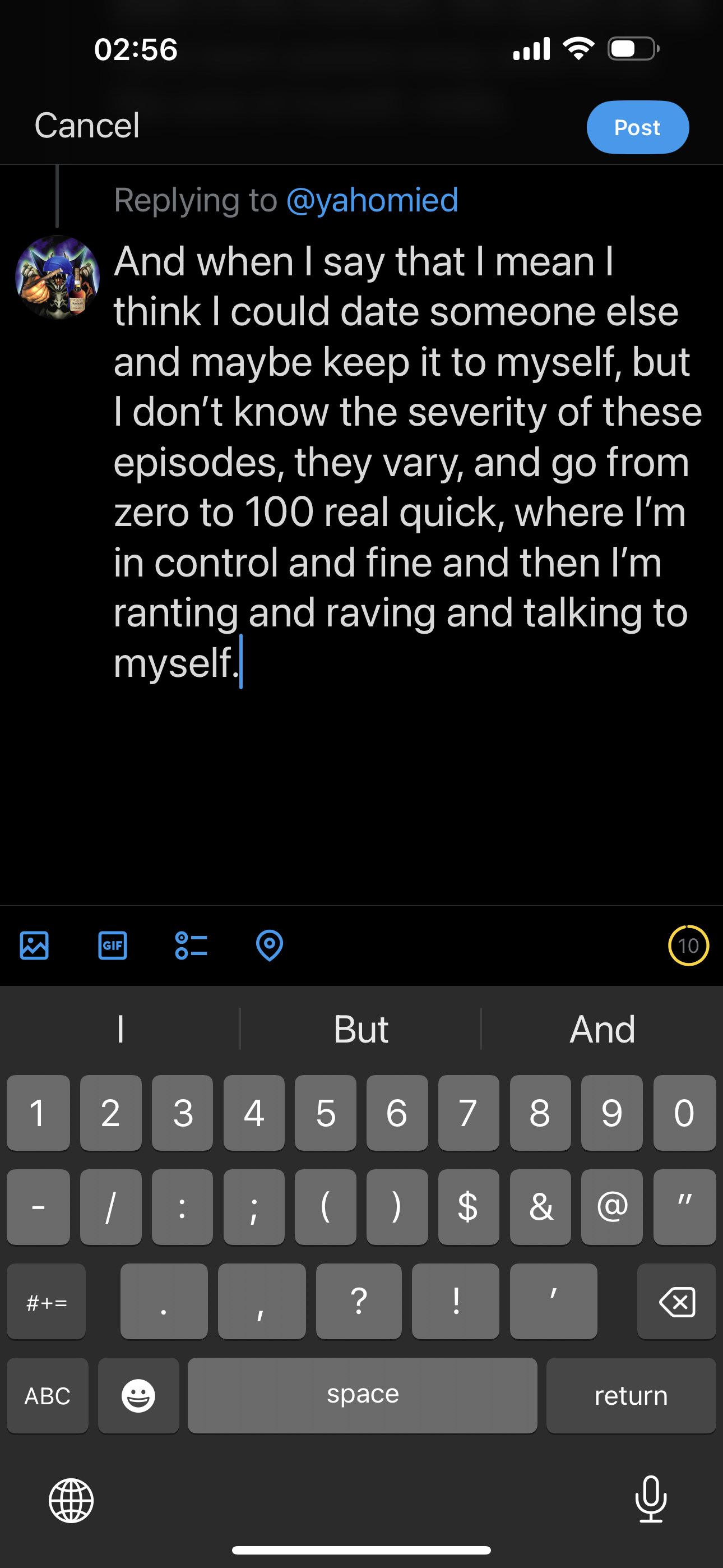Add a GIF to the reply

click(113, 946)
